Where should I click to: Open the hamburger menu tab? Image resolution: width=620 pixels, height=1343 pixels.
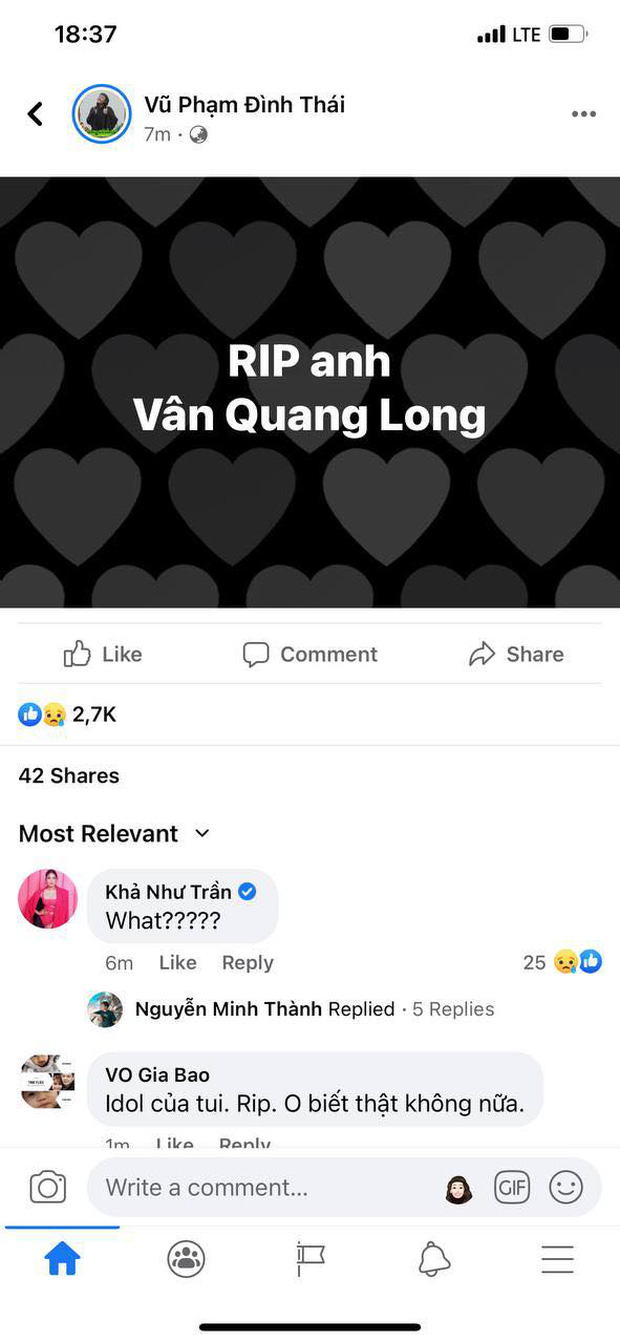coord(558,1259)
